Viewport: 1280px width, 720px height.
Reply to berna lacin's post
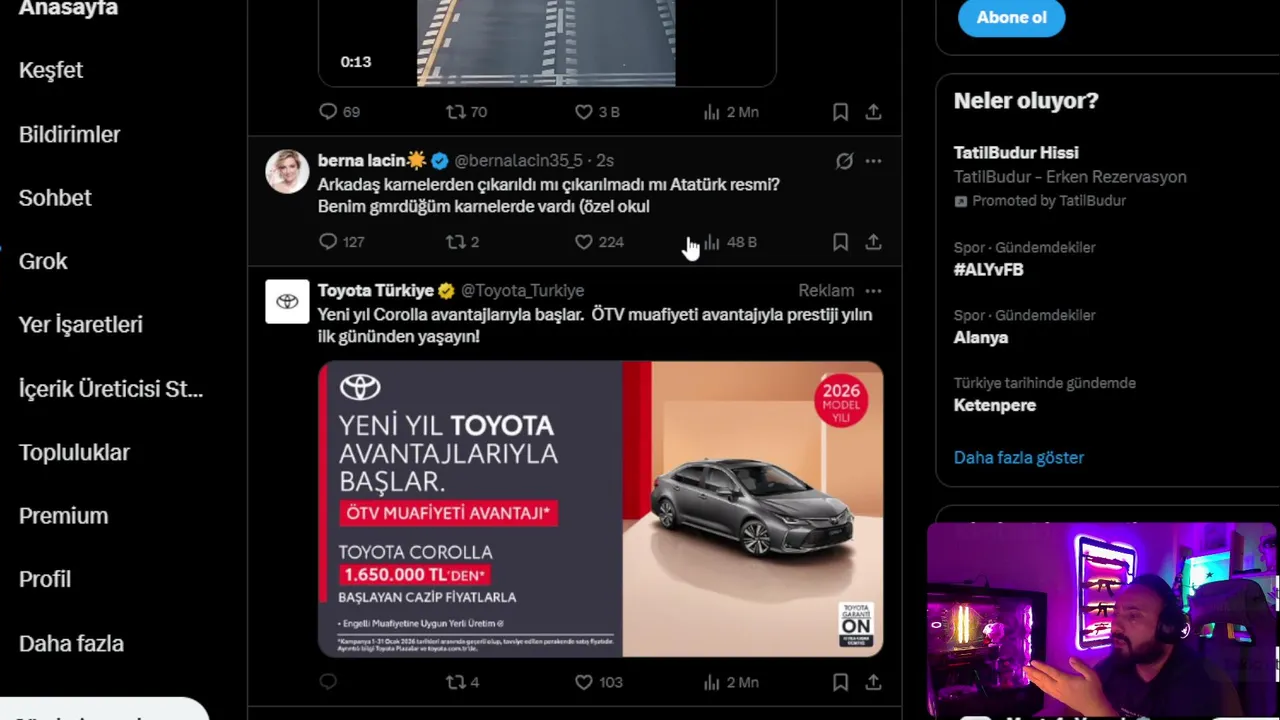pos(328,242)
